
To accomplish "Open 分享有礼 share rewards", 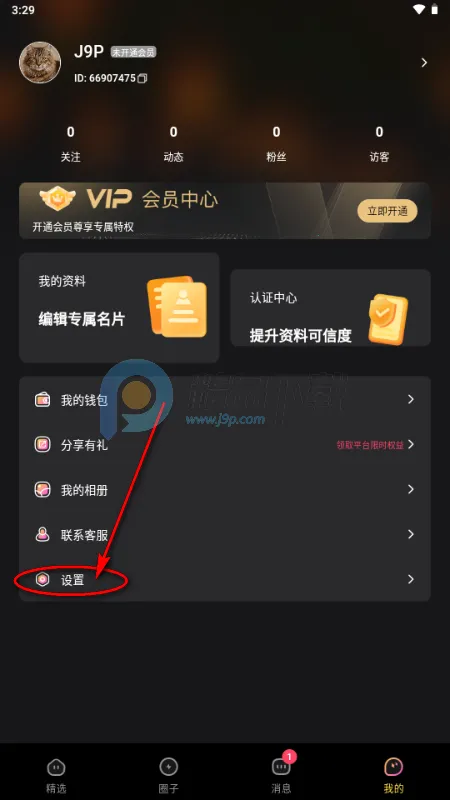I will pos(225,445).
